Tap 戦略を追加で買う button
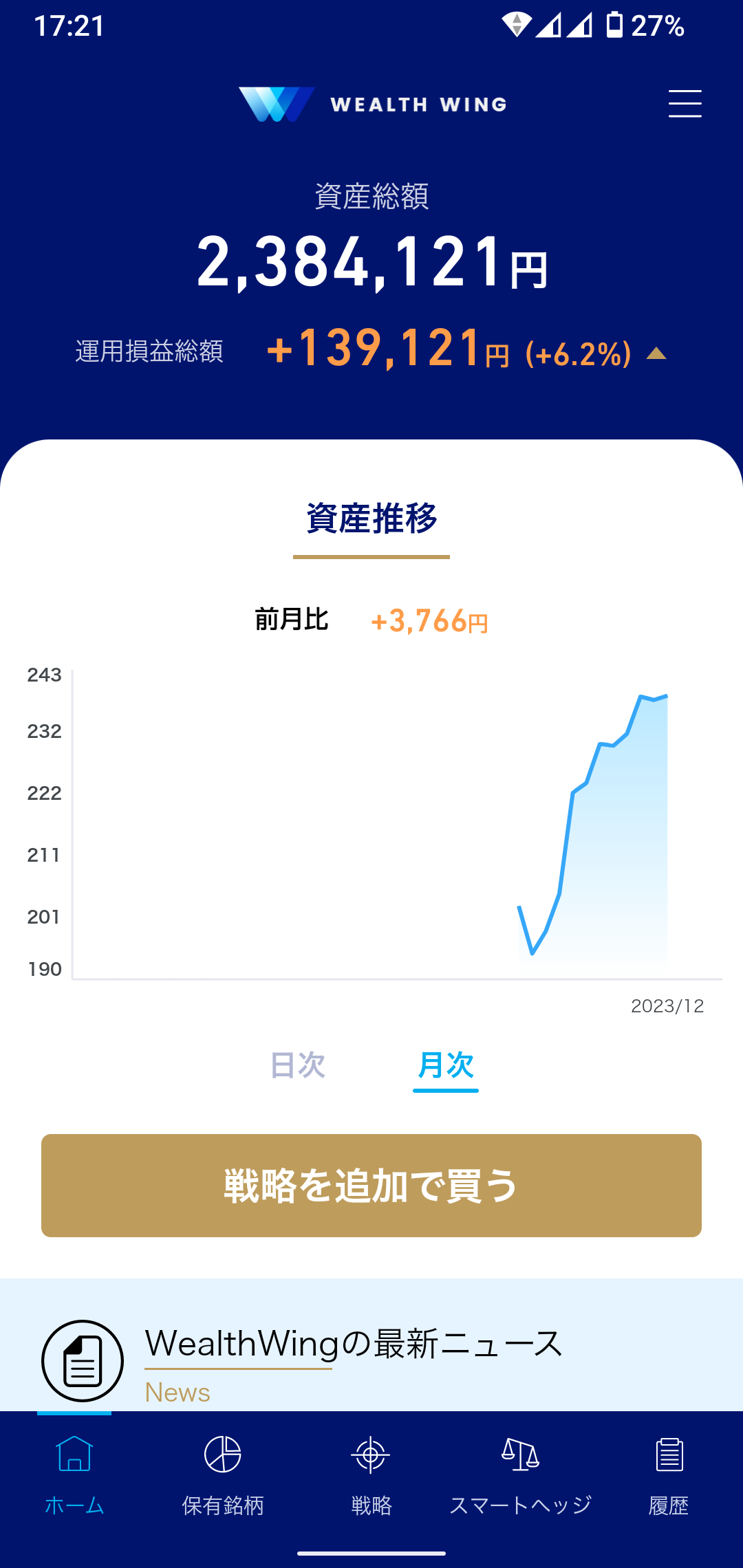 tap(371, 1186)
